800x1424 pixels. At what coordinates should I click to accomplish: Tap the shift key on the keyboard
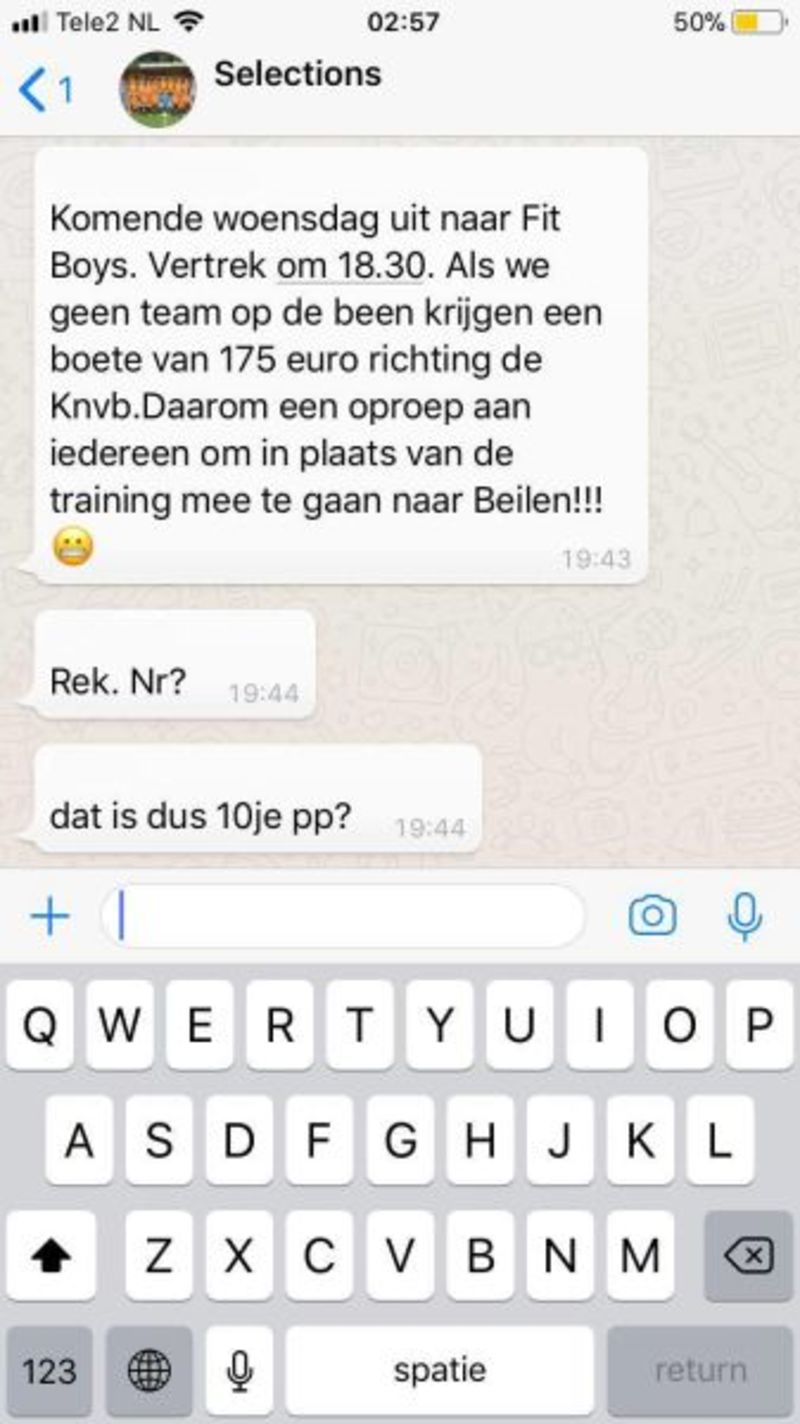coord(50,1255)
